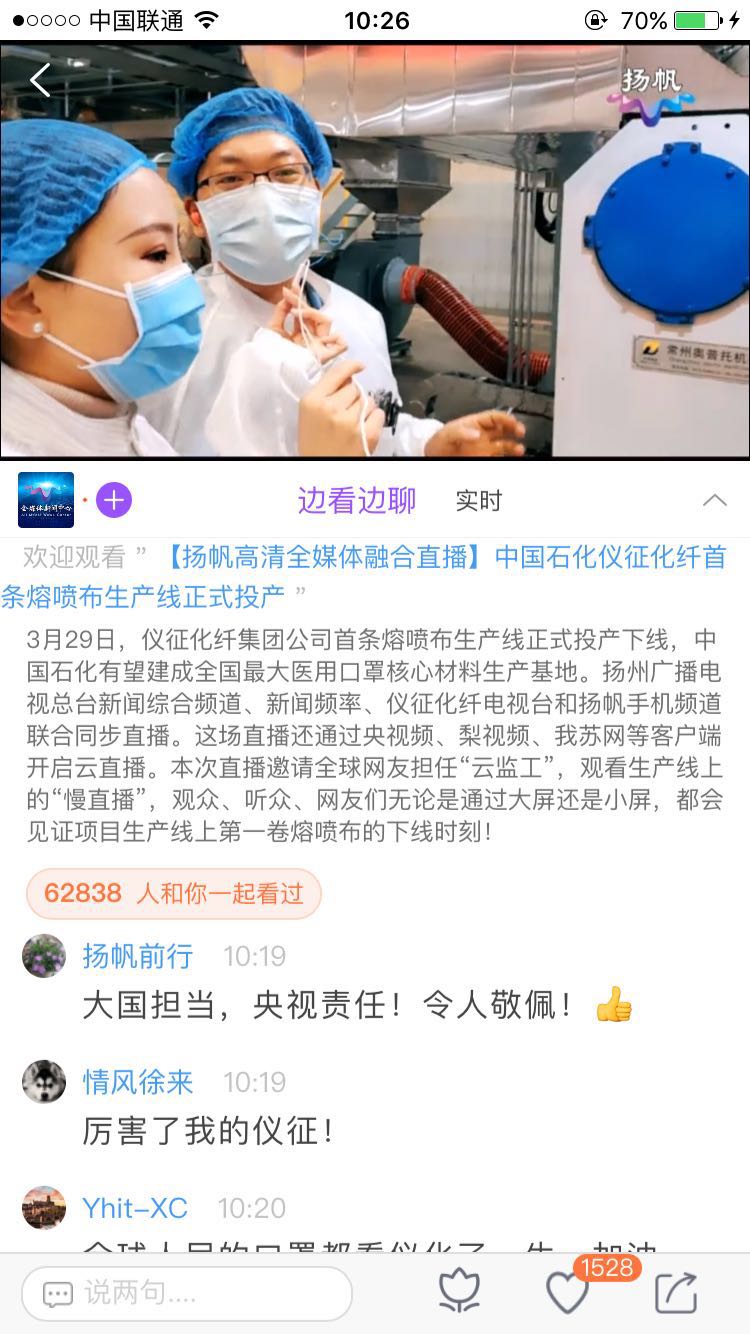
Task: Switch to the 边看边聊 tab
Action: pyautogui.click(x=356, y=500)
